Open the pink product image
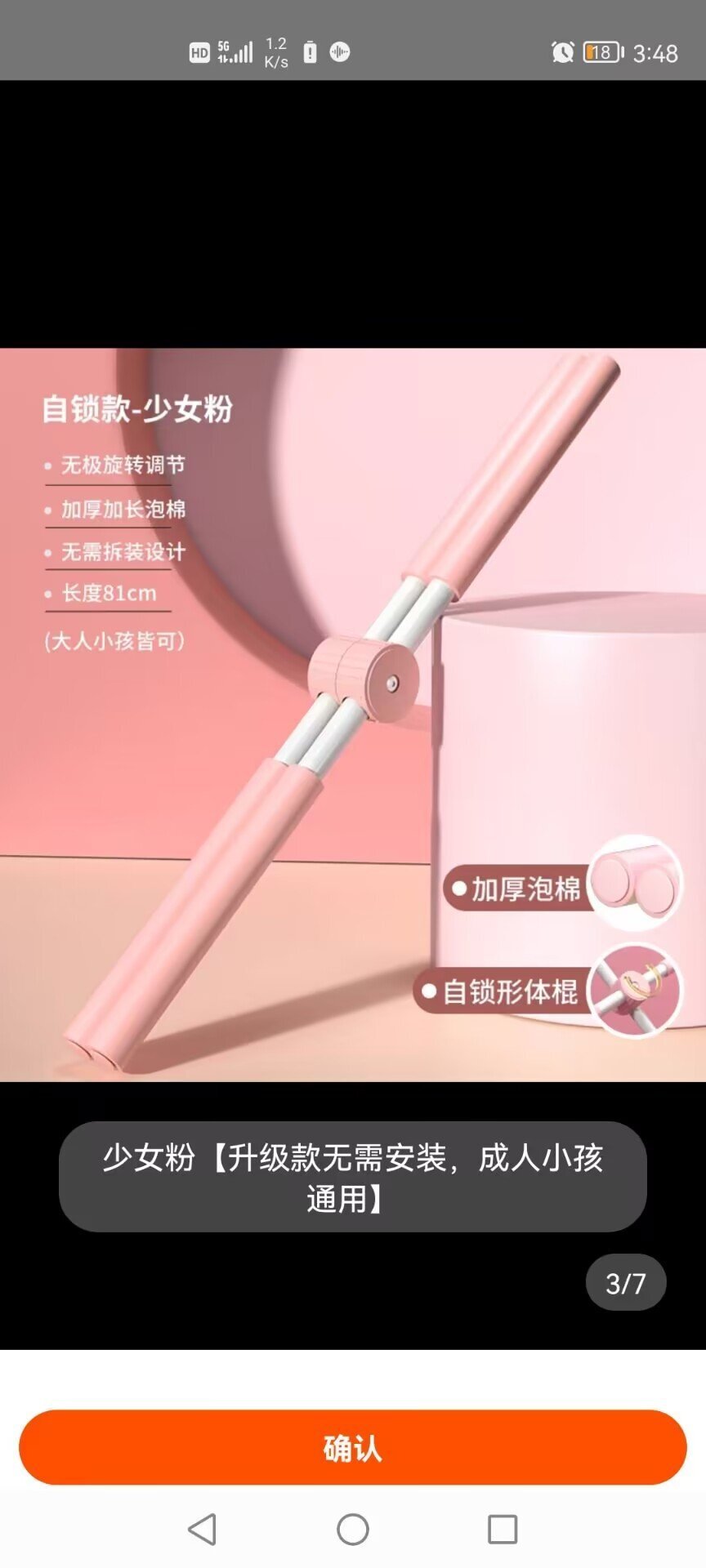This screenshot has height=1568, width=706. 352,715
